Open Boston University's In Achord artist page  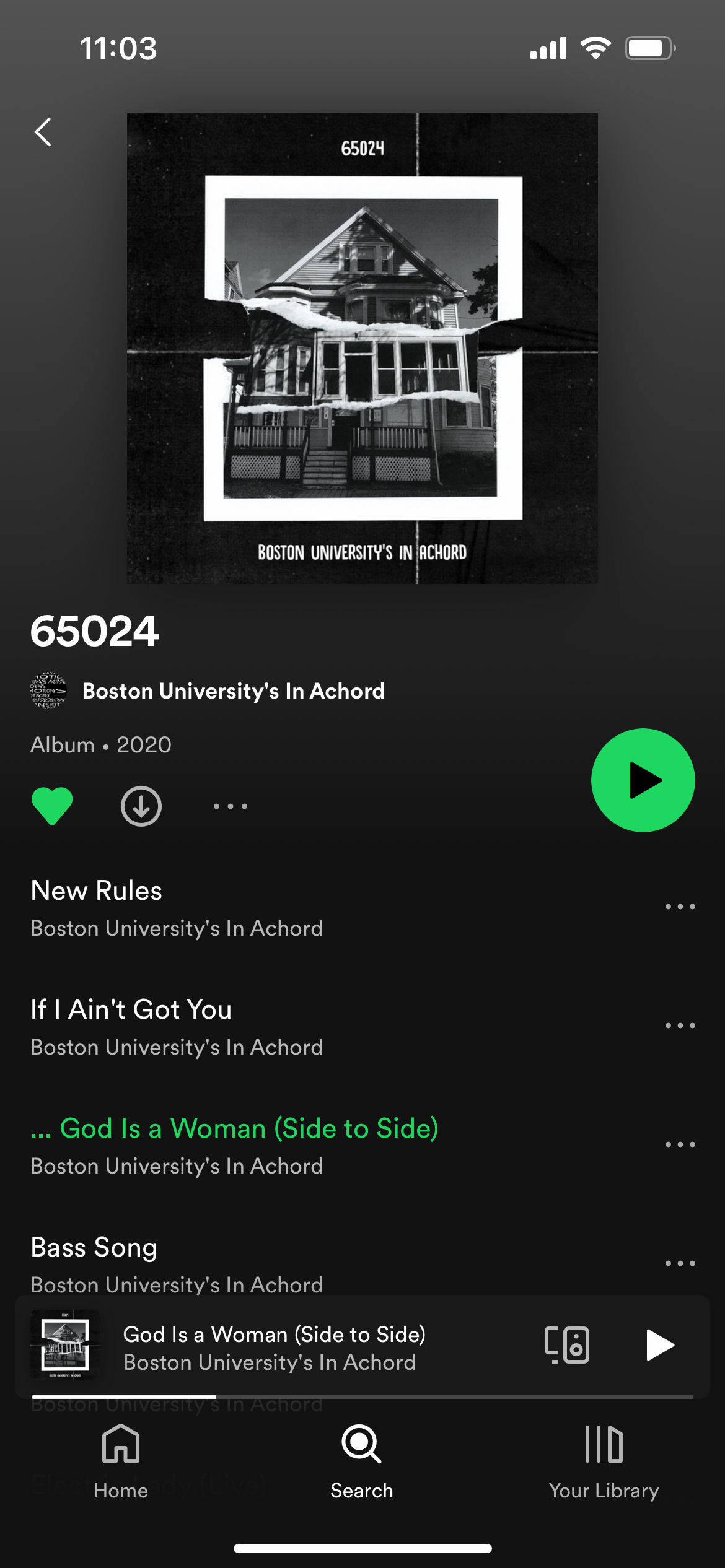coord(233,691)
